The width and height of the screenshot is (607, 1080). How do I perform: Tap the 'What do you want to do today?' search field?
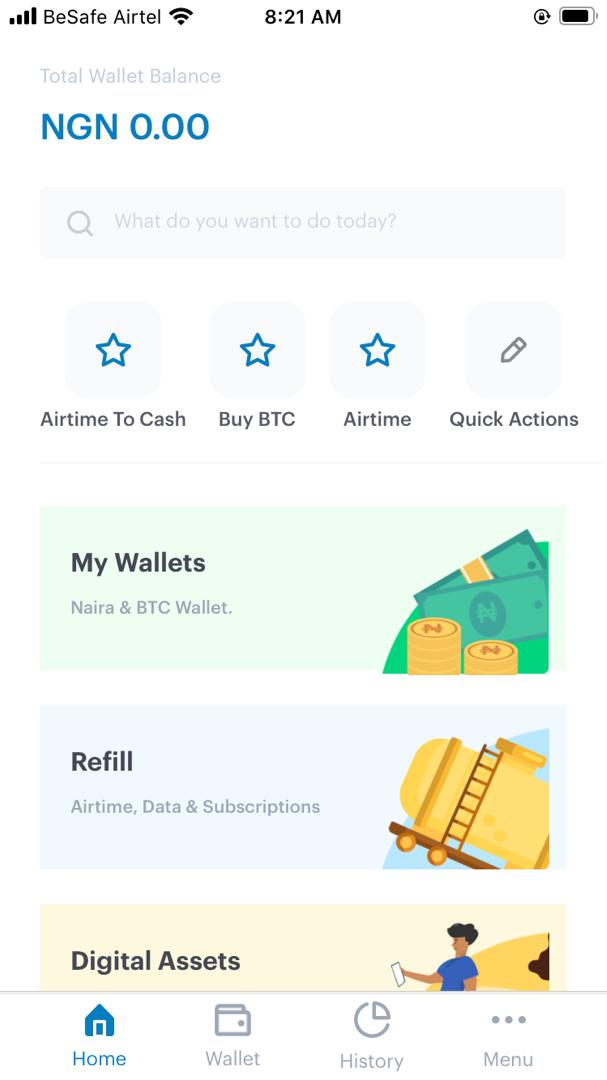pyautogui.click(x=303, y=222)
